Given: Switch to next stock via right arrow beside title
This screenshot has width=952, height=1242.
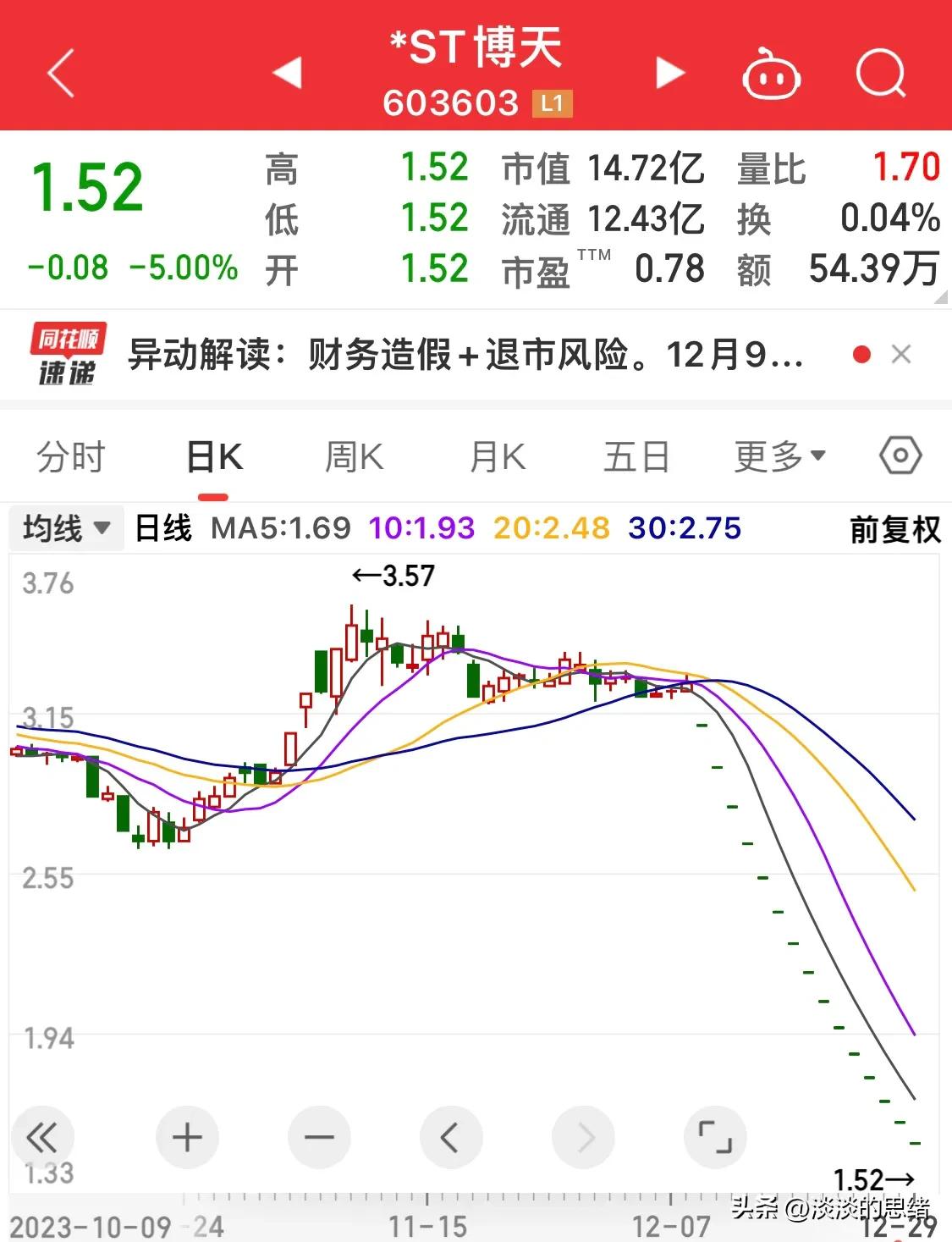Looking at the screenshot, I should [x=669, y=74].
